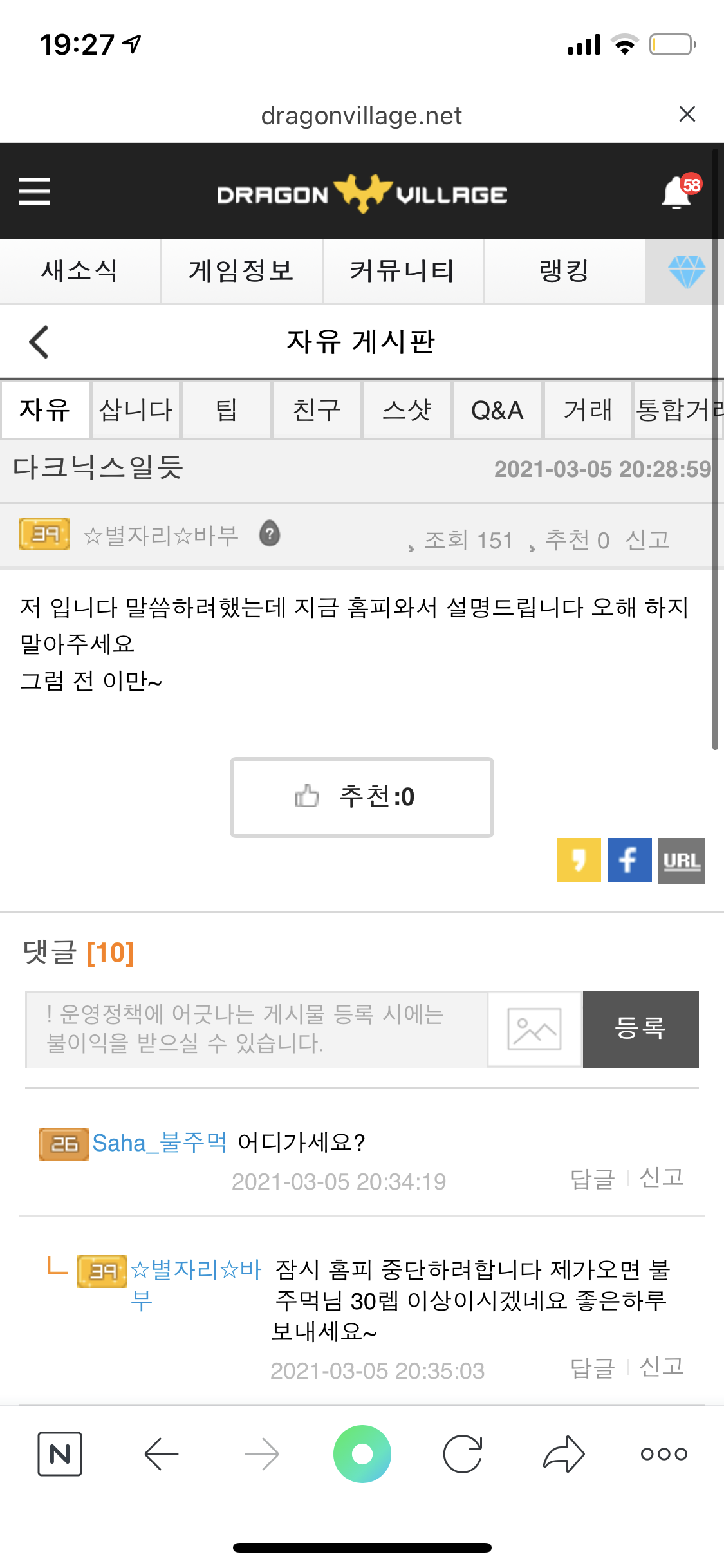The height and width of the screenshot is (1568, 724).
Task: Copy the post URL
Action: click(681, 861)
